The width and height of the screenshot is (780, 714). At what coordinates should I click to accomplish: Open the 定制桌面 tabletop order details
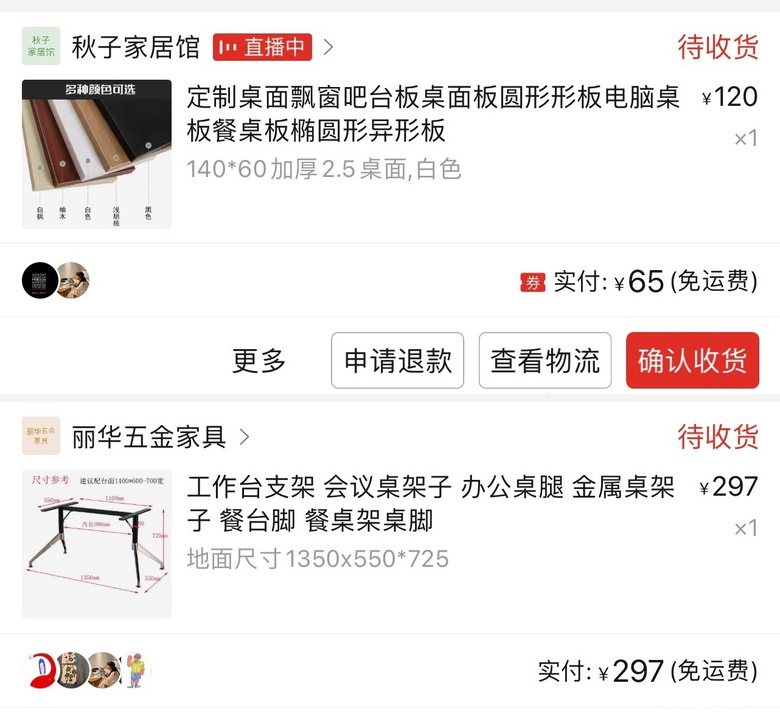(432, 114)
